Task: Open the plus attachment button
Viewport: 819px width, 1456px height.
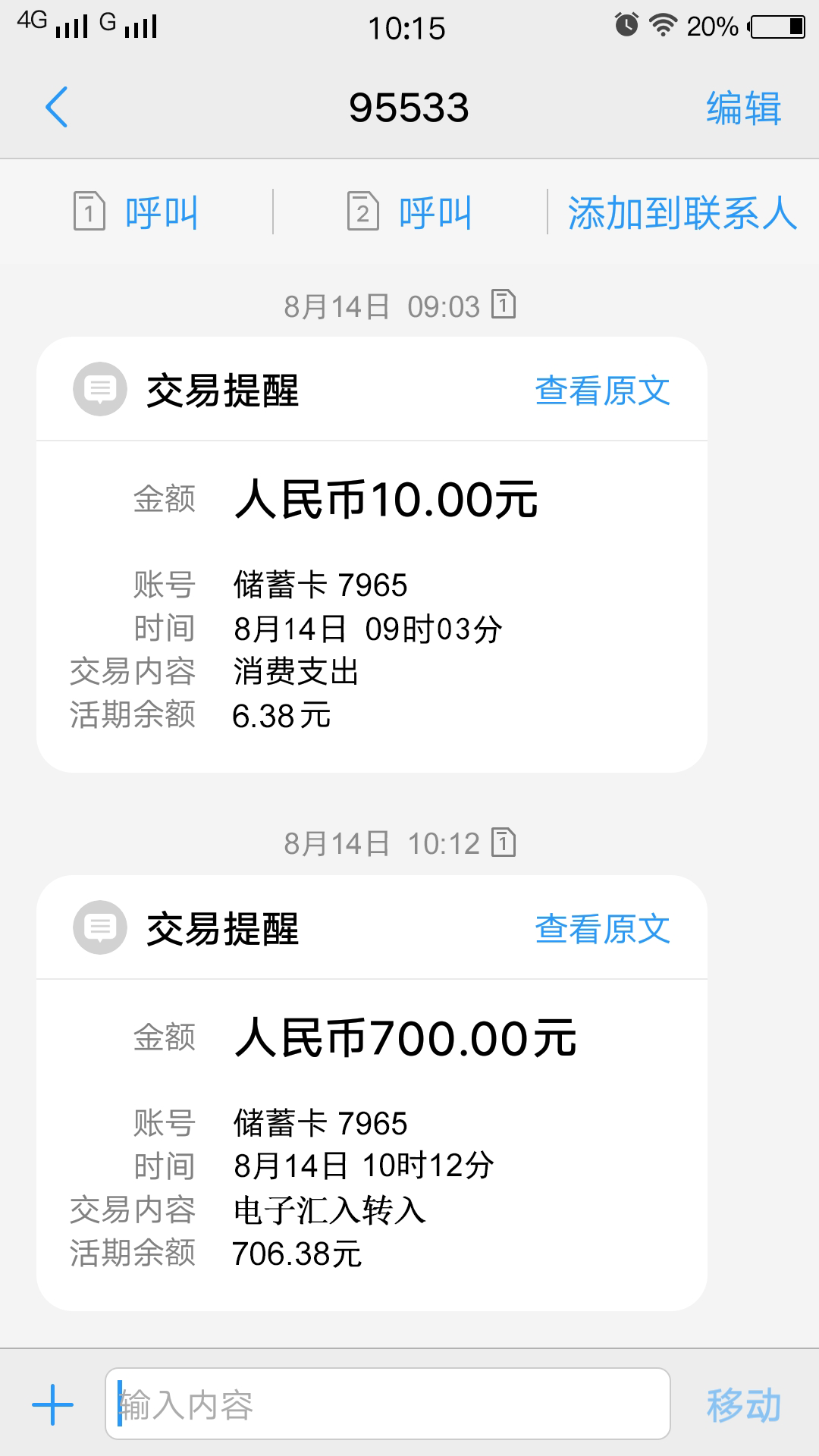Action: 53,1404
